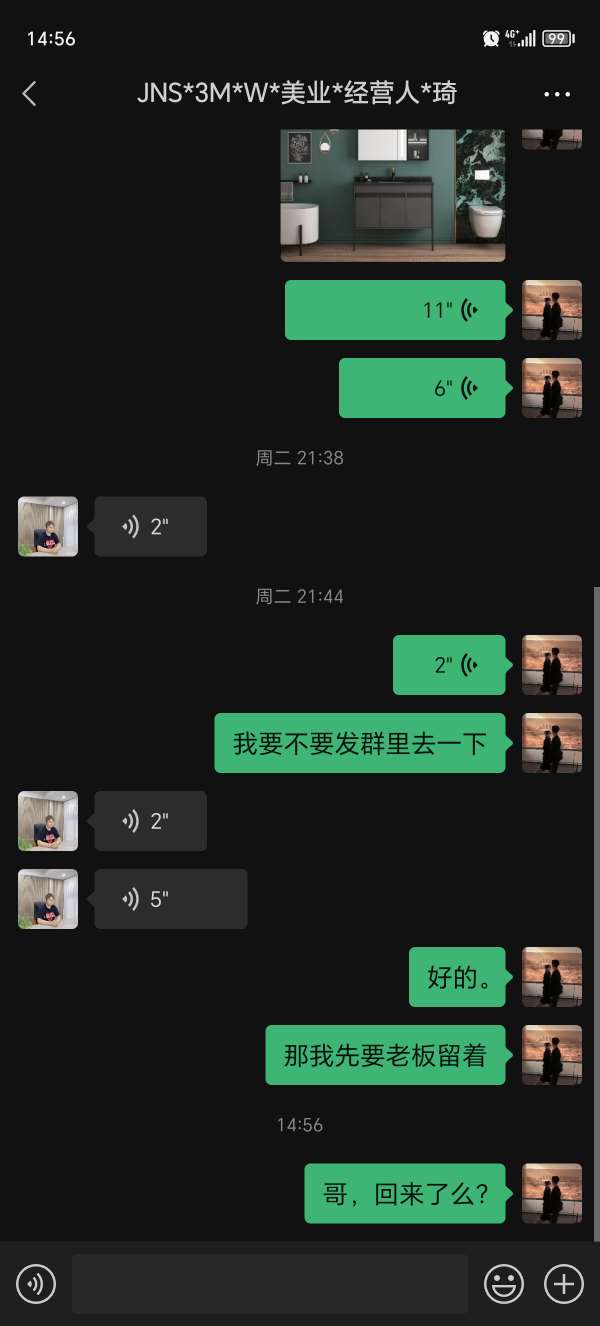600x1326 pixels.
Task: Open the bathroom photo message
Action: coord(392,195)
